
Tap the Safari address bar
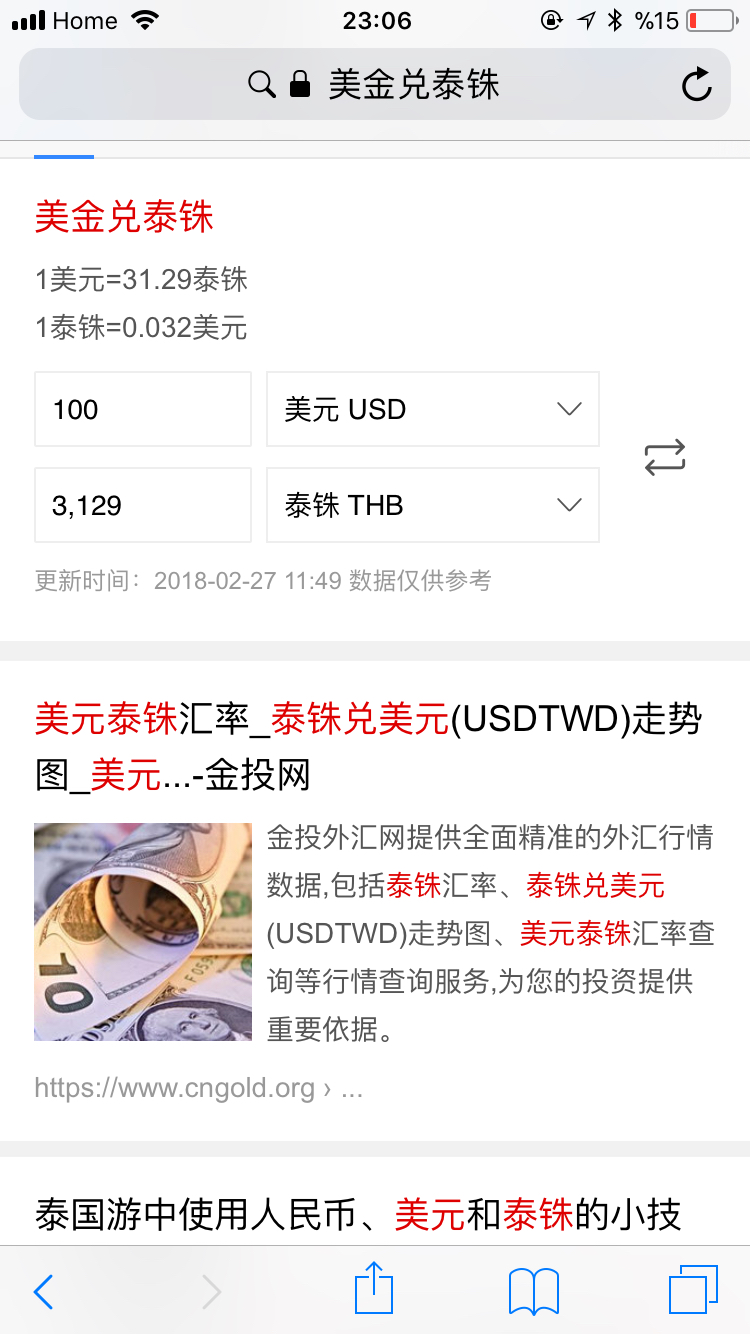click(375, 85)
